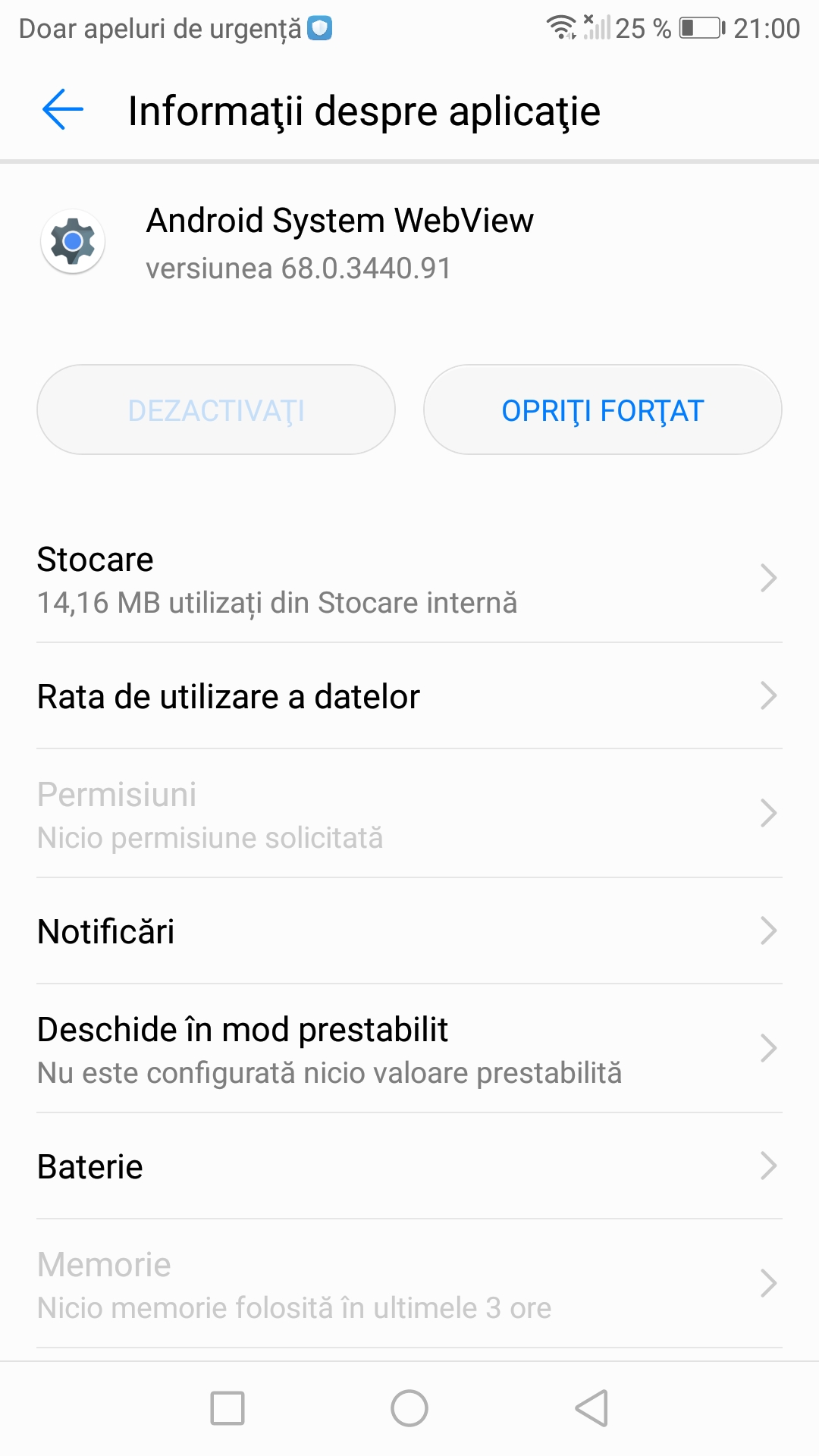Tap the system home button
The width and height of the screenshot is (819, 1456).
tap(409, 1408)
